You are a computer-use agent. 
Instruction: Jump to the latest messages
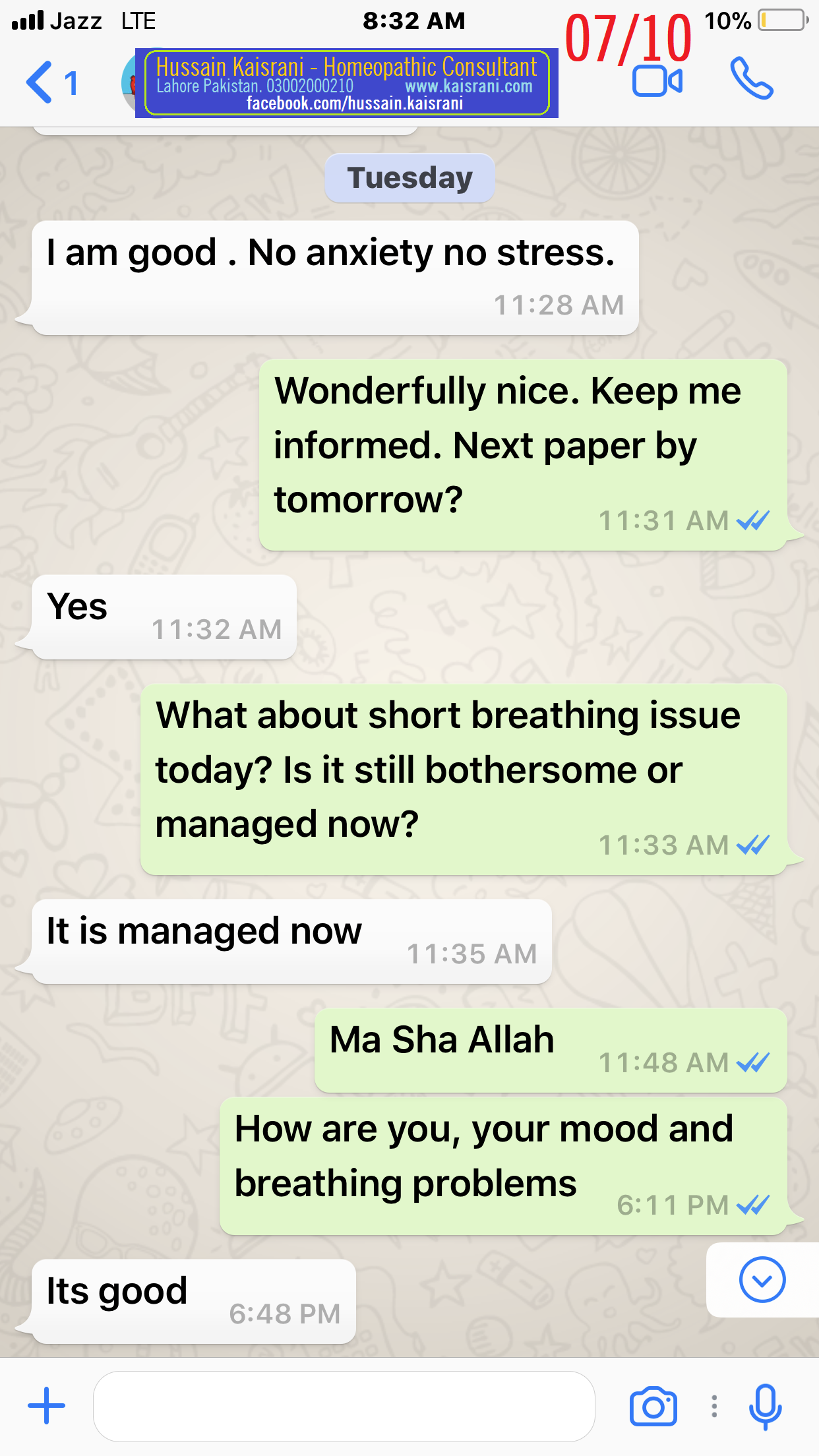pyautogui.click(x=762, y=1280)
